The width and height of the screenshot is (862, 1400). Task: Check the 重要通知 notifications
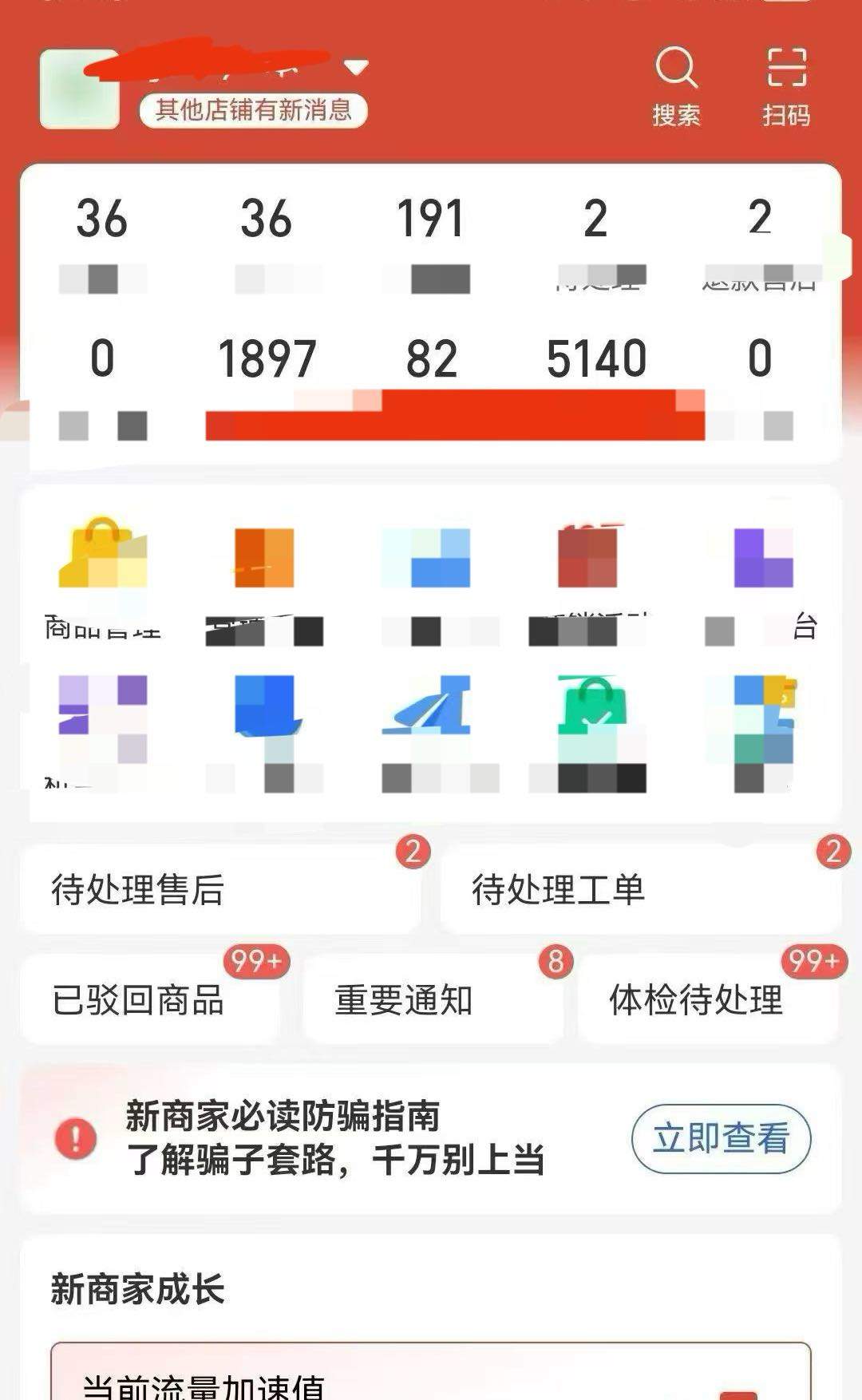(433, 999)
